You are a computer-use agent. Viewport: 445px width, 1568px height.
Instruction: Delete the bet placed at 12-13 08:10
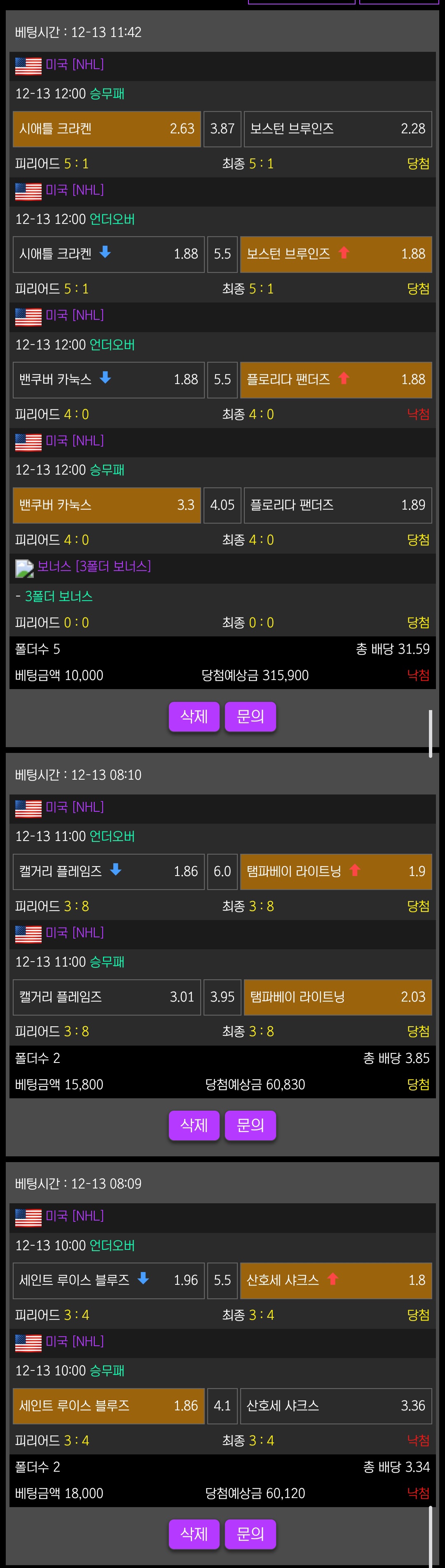coord(194,1125)
